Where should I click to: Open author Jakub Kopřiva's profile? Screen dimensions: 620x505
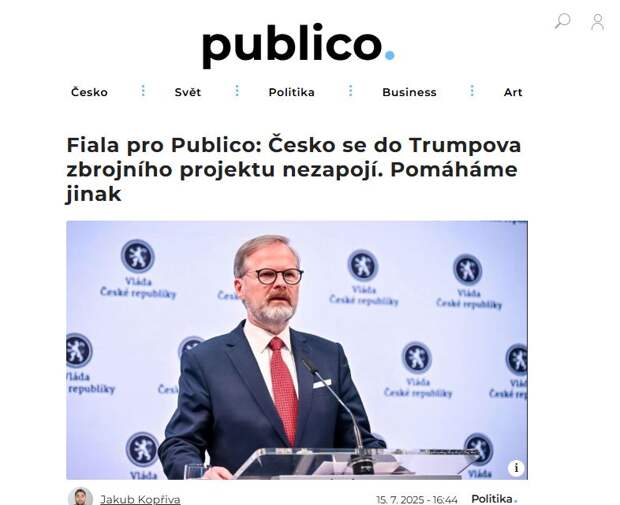(x=139, y=498)
